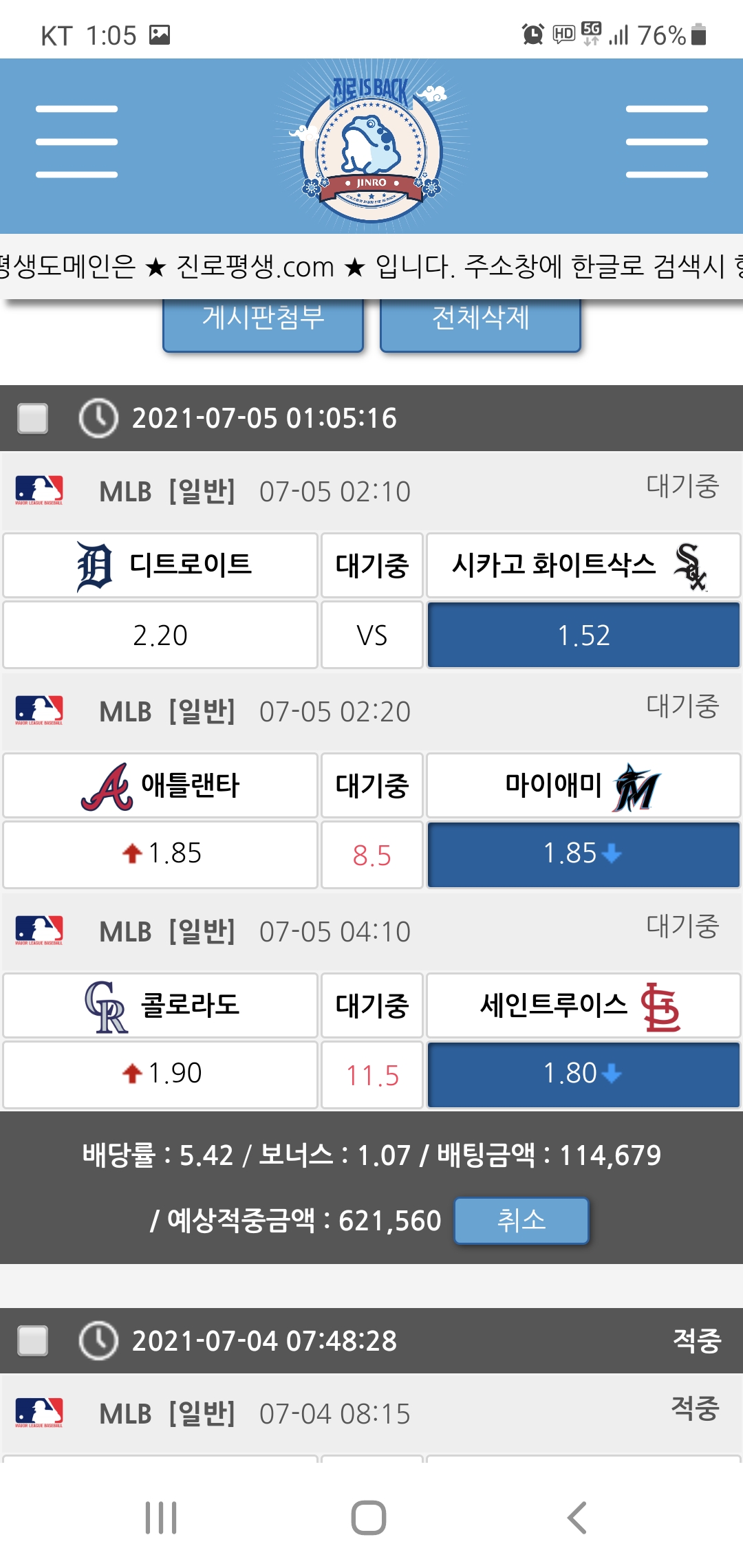This screenshot has height=1568, width=743.
Task: Go to the phone's home screen
Action: coord(369,1518)
